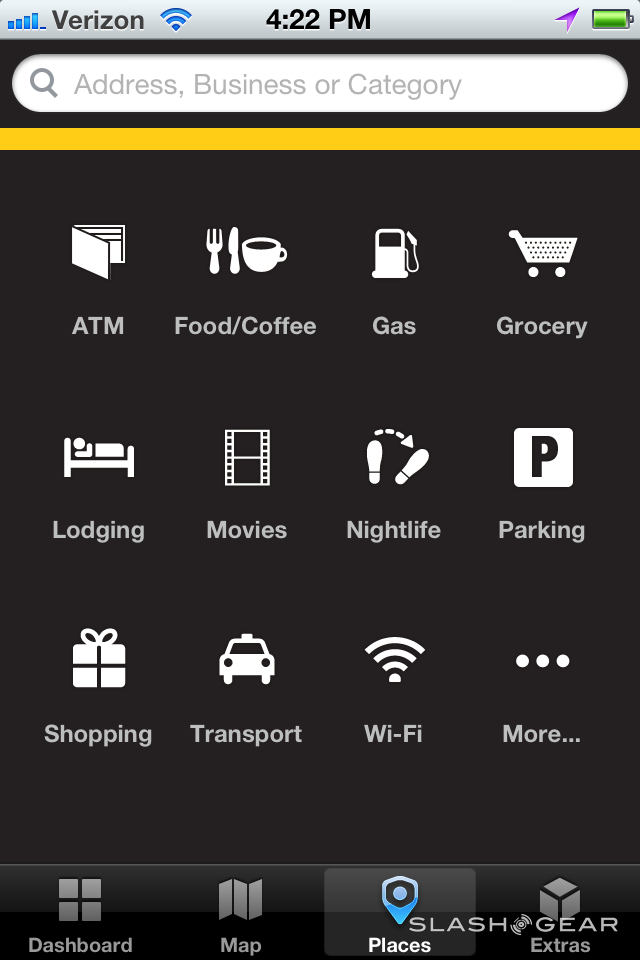Image resolution: width=640 pixels, height=960 pixels.
Task: Show More categories
Action: pos(542,687)
